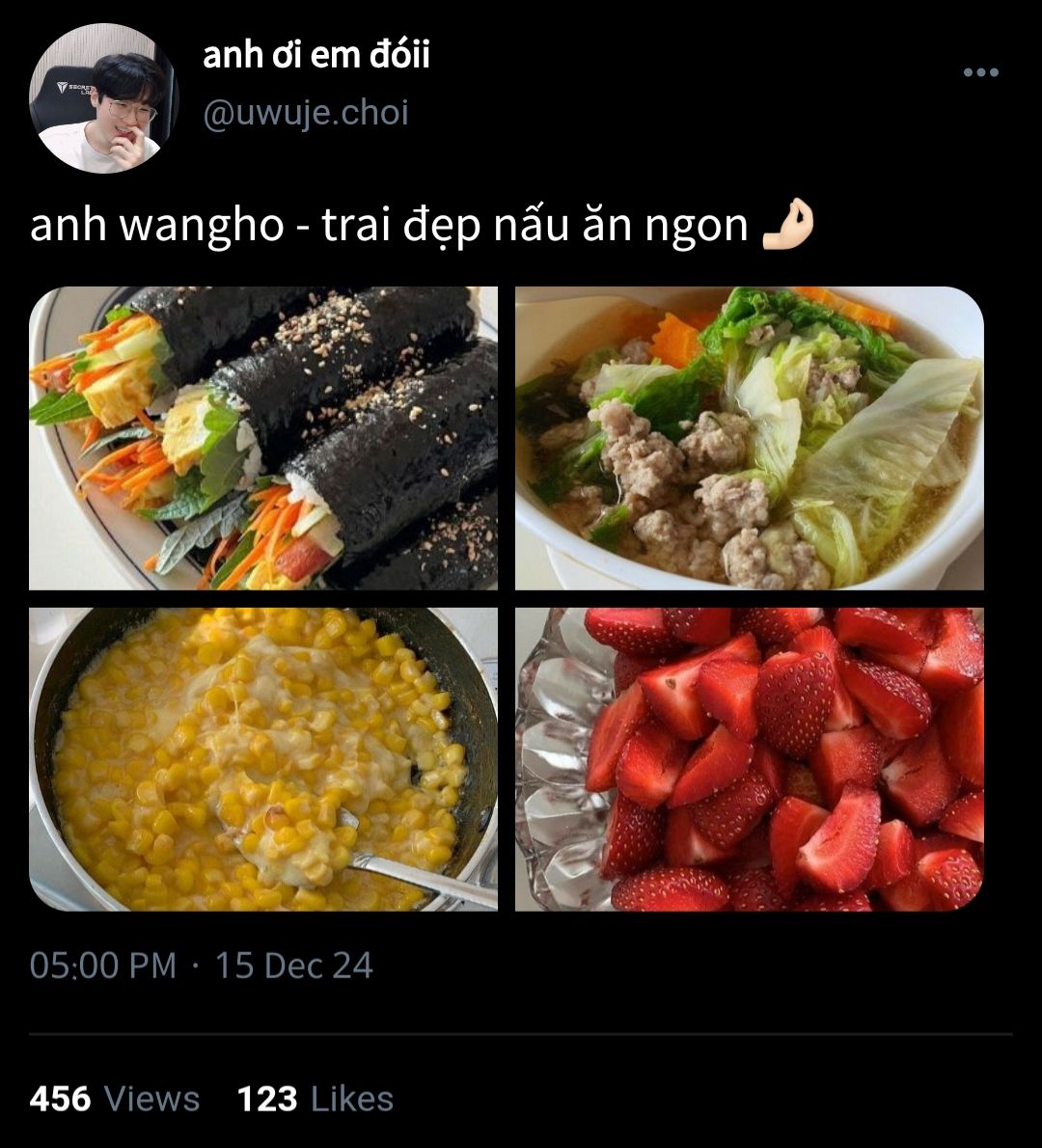Open the profile picture of anh ơi em đóii
Viewport: 1042px width, 1148px height.
click(103, 99)
